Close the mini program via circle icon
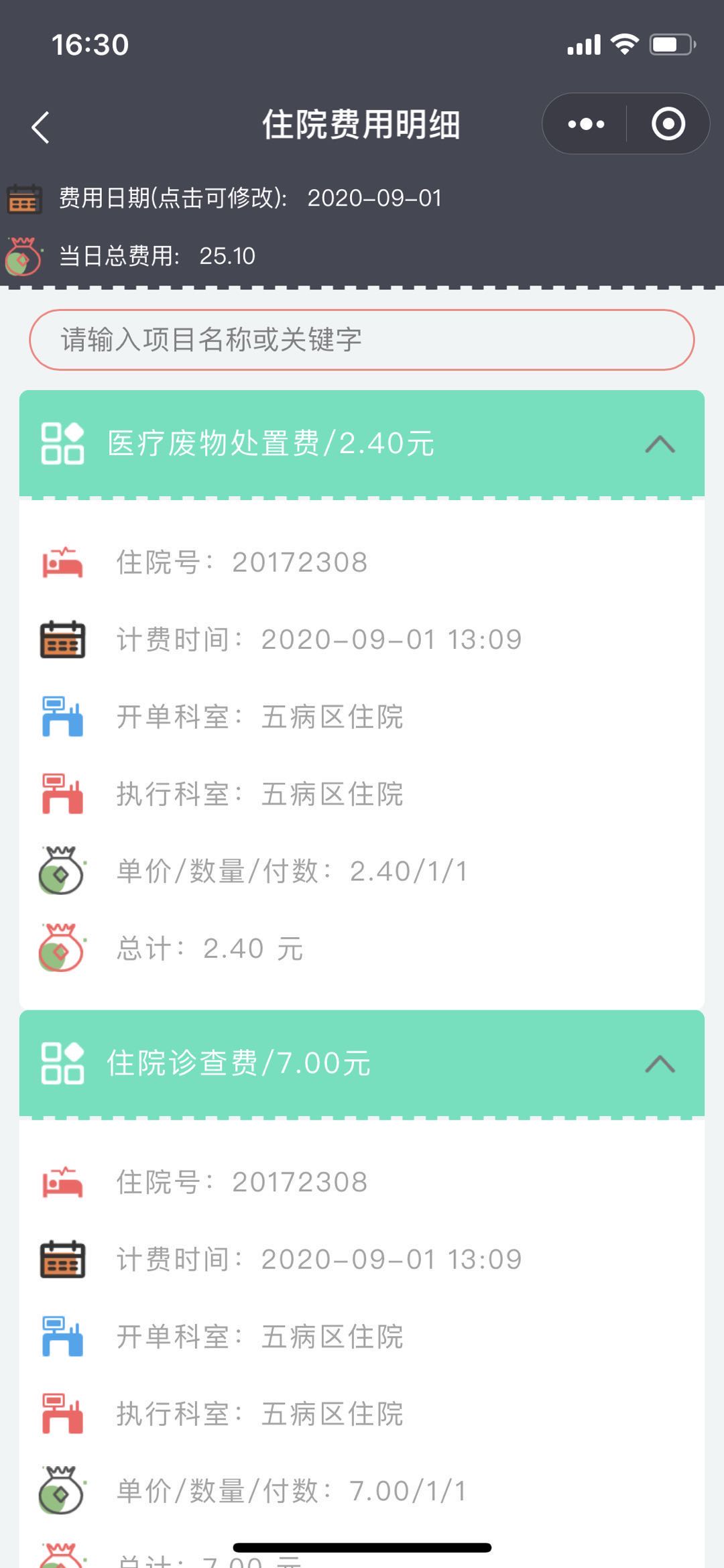The image size is (724, 1568). coord(668,124)
